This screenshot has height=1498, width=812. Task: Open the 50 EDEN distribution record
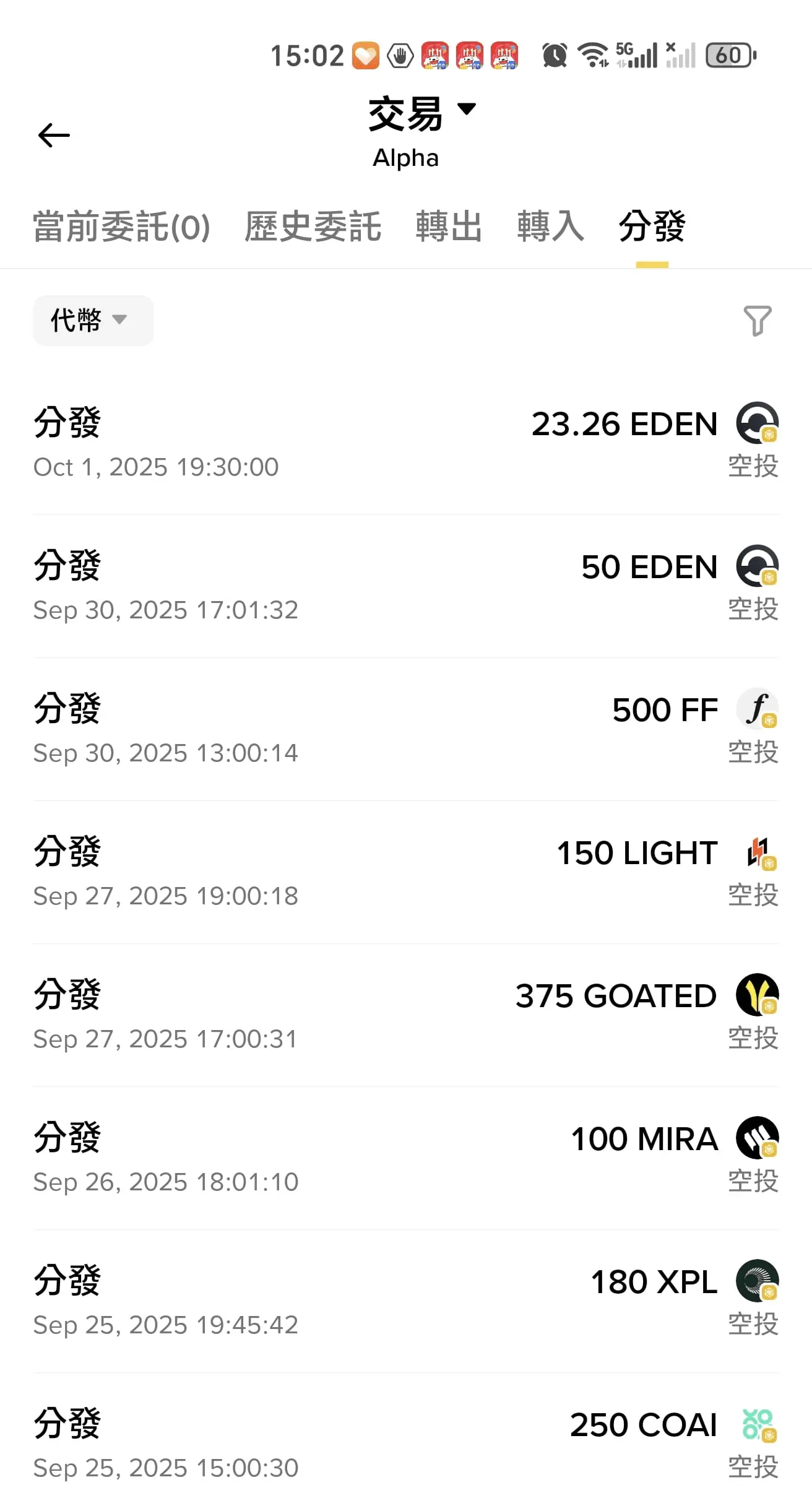pos(406,586)
